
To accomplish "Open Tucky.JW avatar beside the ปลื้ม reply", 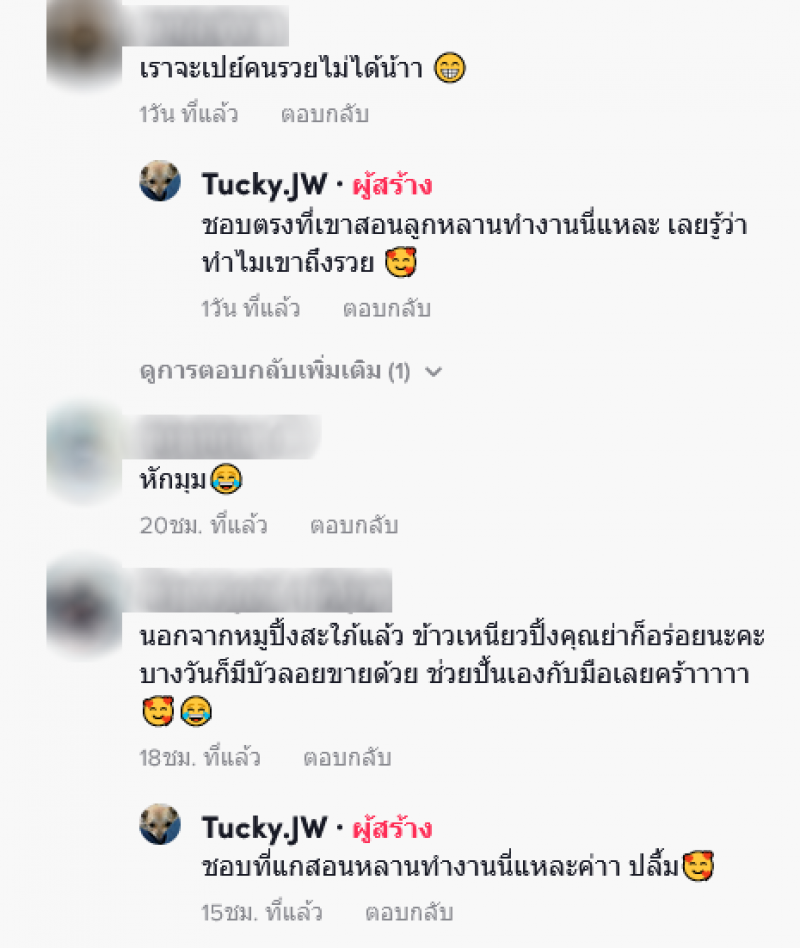I will tap(160, 825).
